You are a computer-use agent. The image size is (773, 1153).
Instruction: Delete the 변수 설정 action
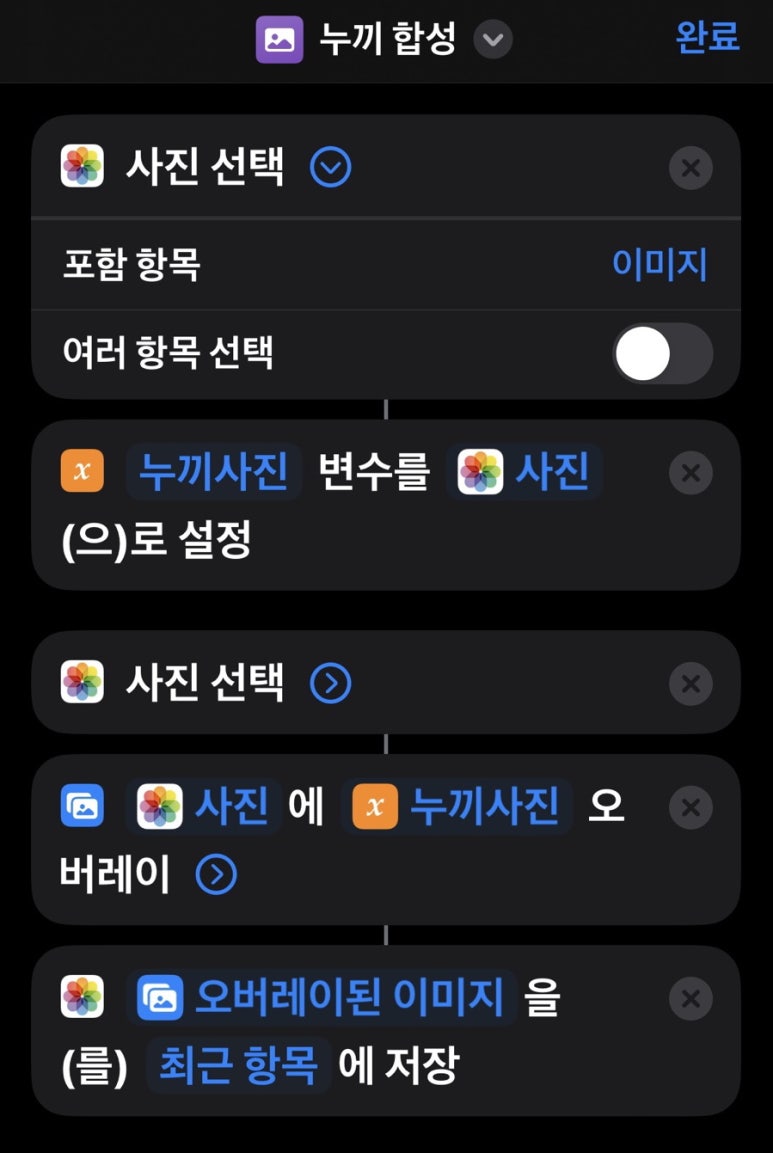pos(690,472)
